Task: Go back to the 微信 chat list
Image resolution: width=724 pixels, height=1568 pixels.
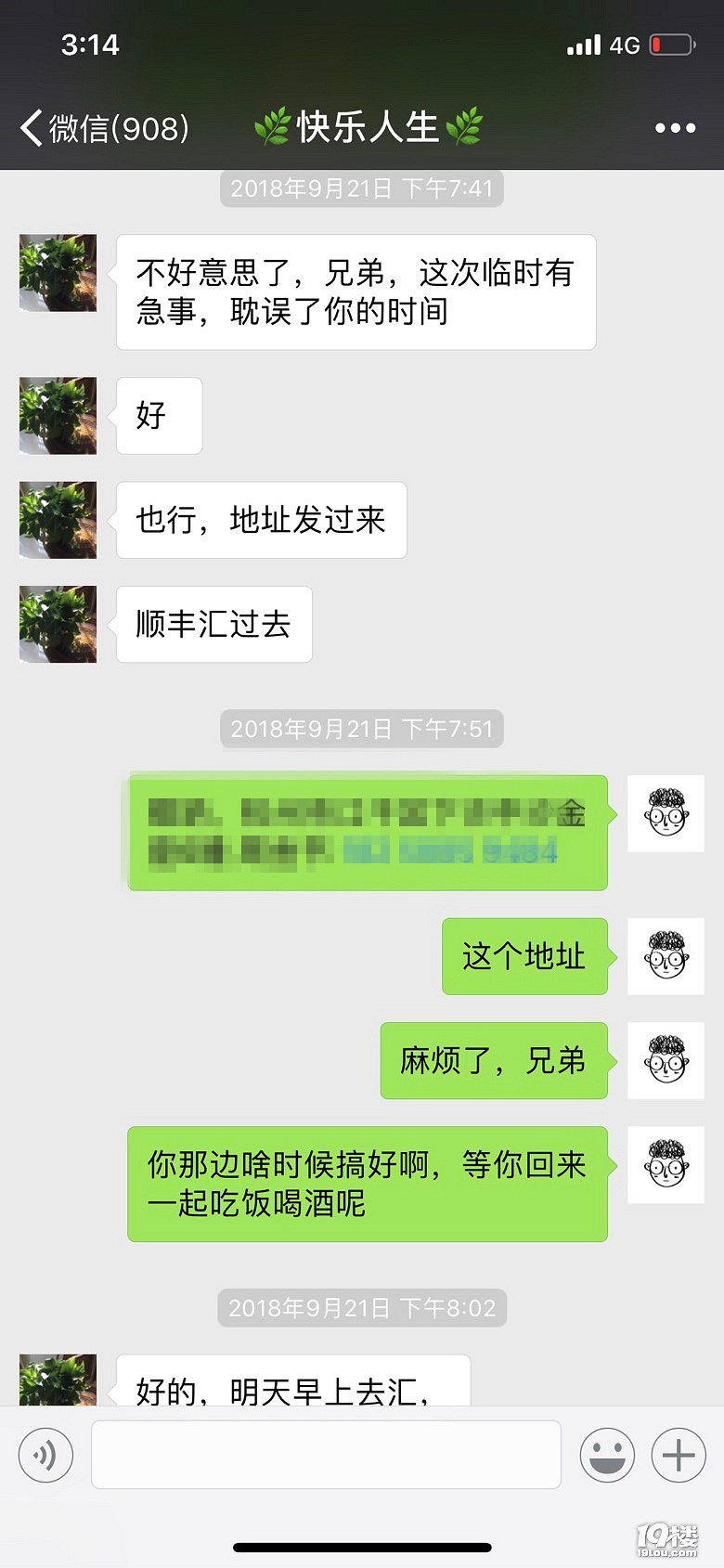Action: tap(102, 128)
